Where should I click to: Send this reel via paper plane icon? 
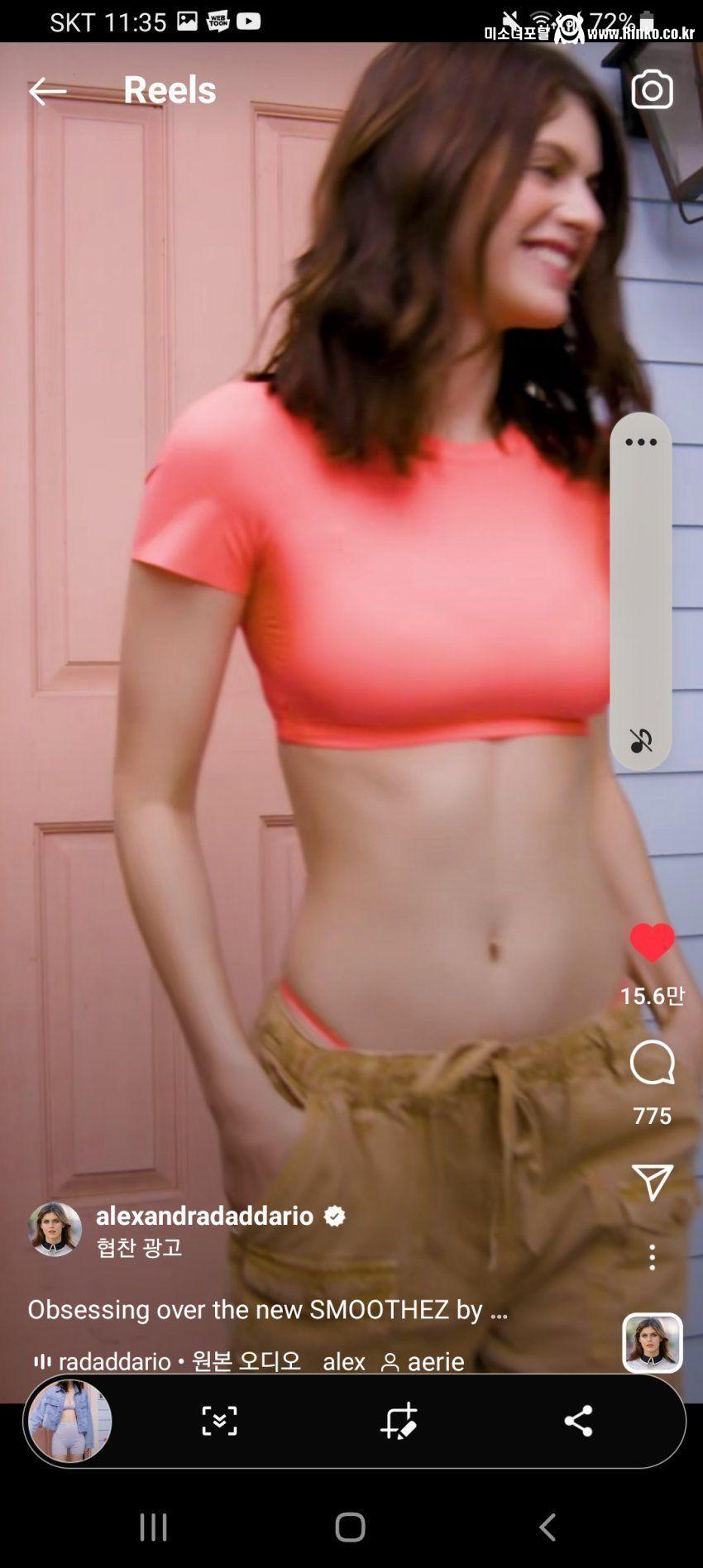point(652,1183)
